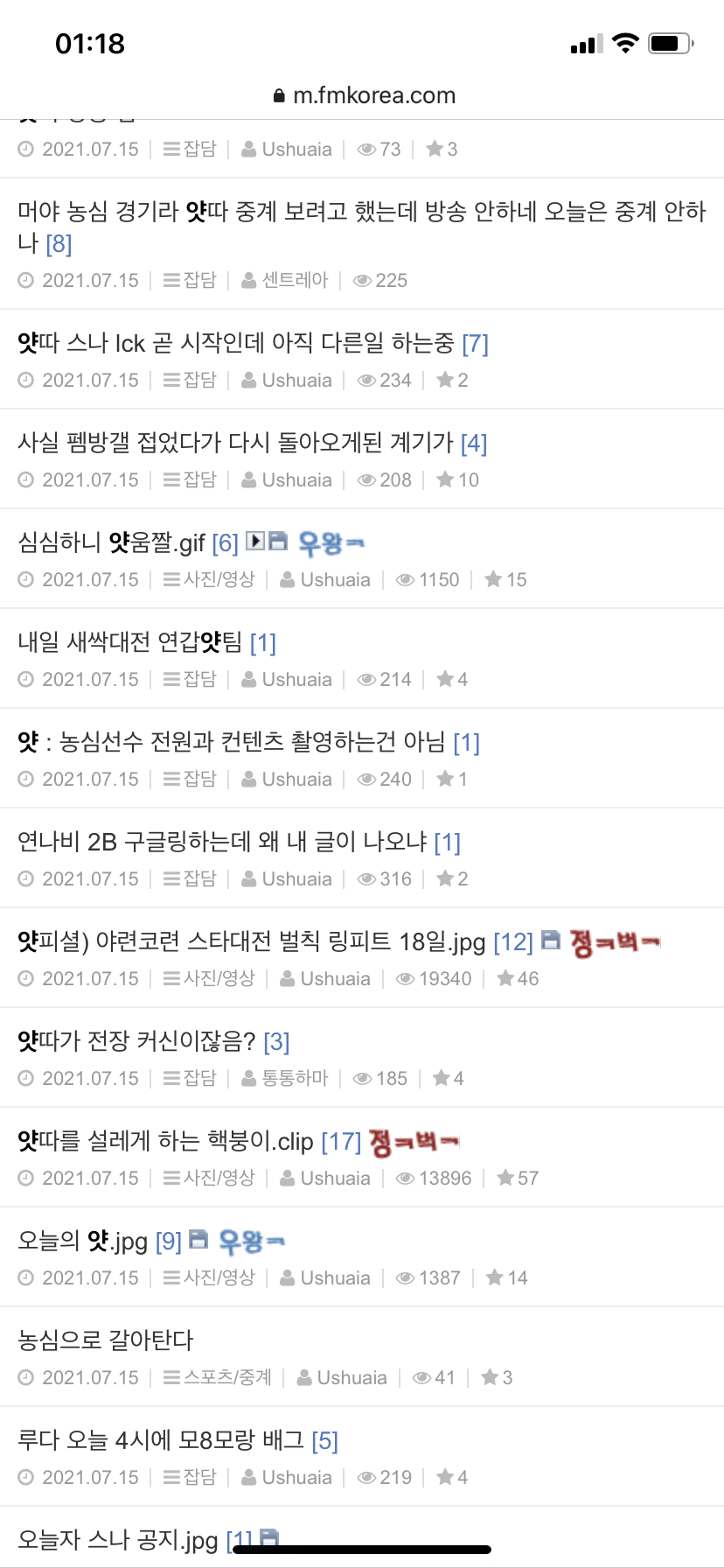The height and width of the screenshot is (1568, 724).
Task: View author 통통하마's profile
Action: point(295,1078)
